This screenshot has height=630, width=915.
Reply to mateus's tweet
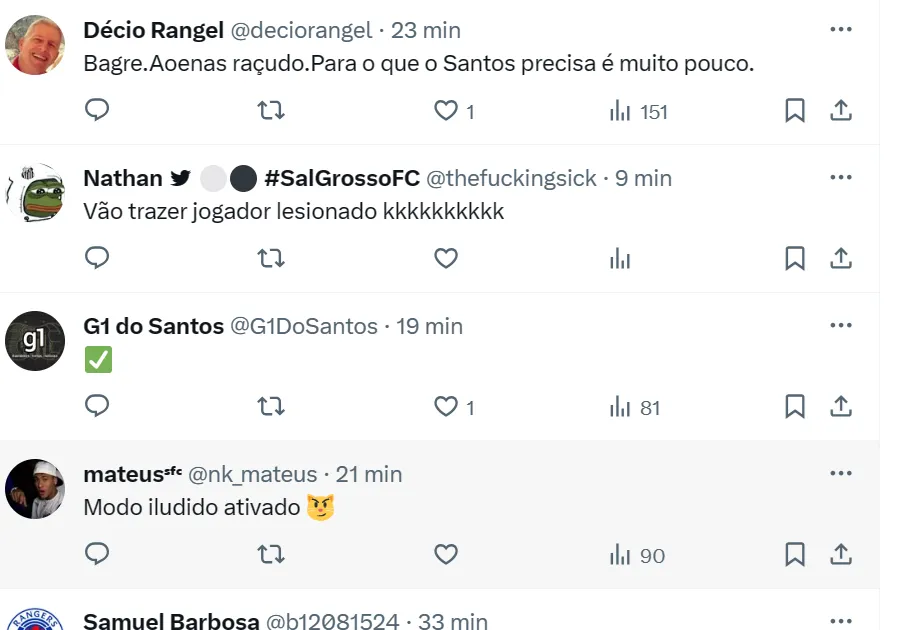click(x=97, y=554)
